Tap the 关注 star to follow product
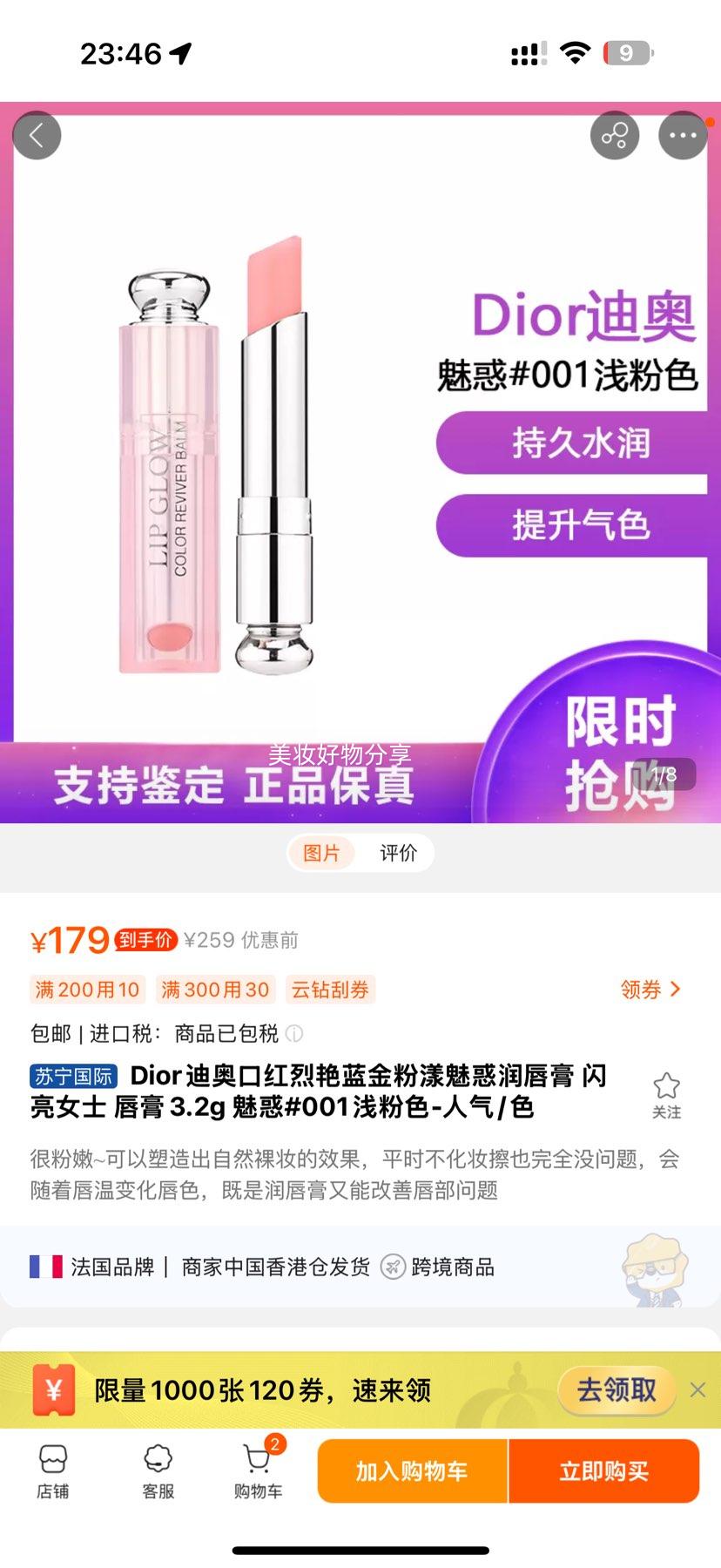The height and width of the screenshot is (1568, 721). pyautogui.click(x=667, y=1092)
